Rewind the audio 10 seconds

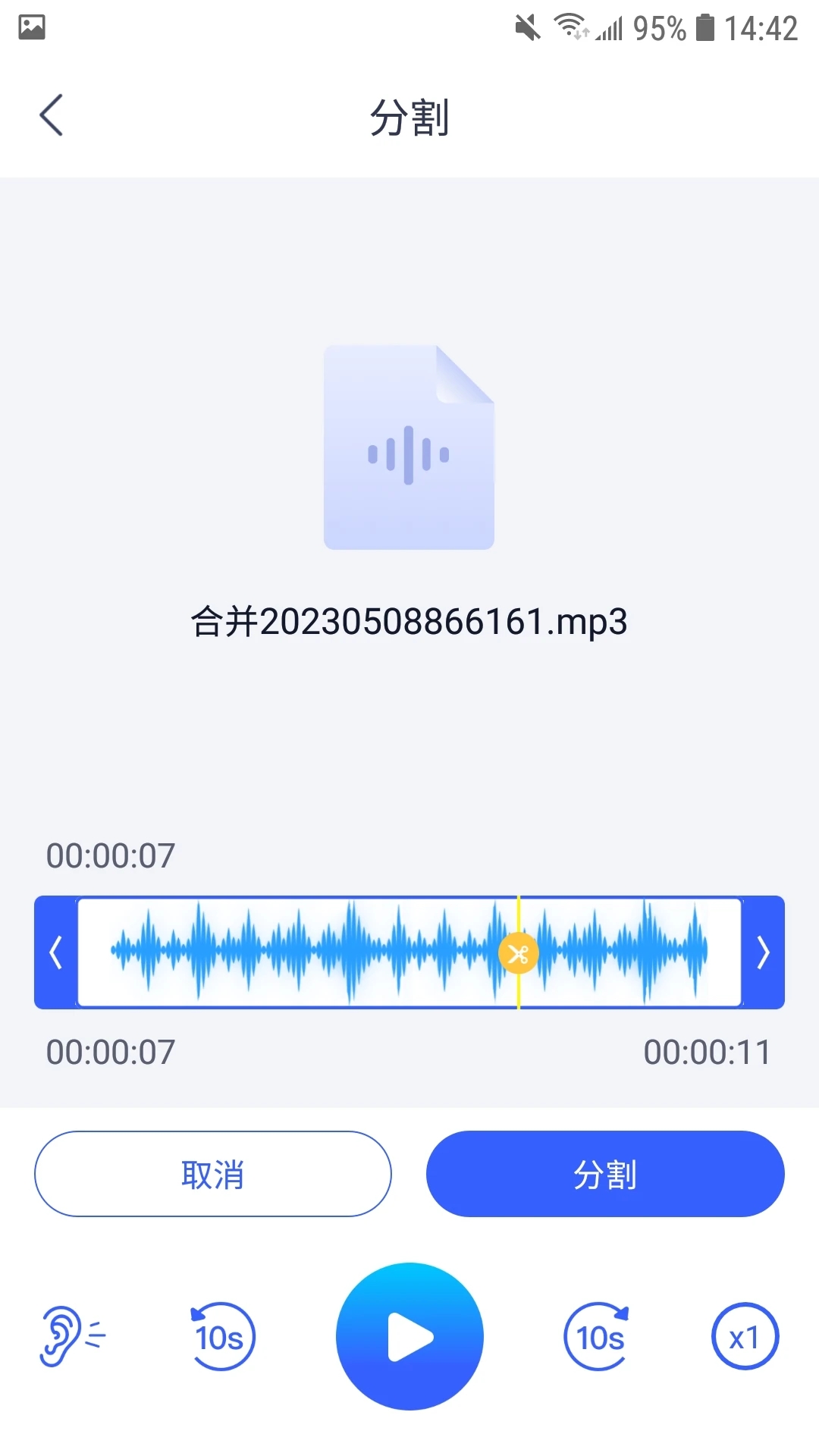click(221, 1336)
